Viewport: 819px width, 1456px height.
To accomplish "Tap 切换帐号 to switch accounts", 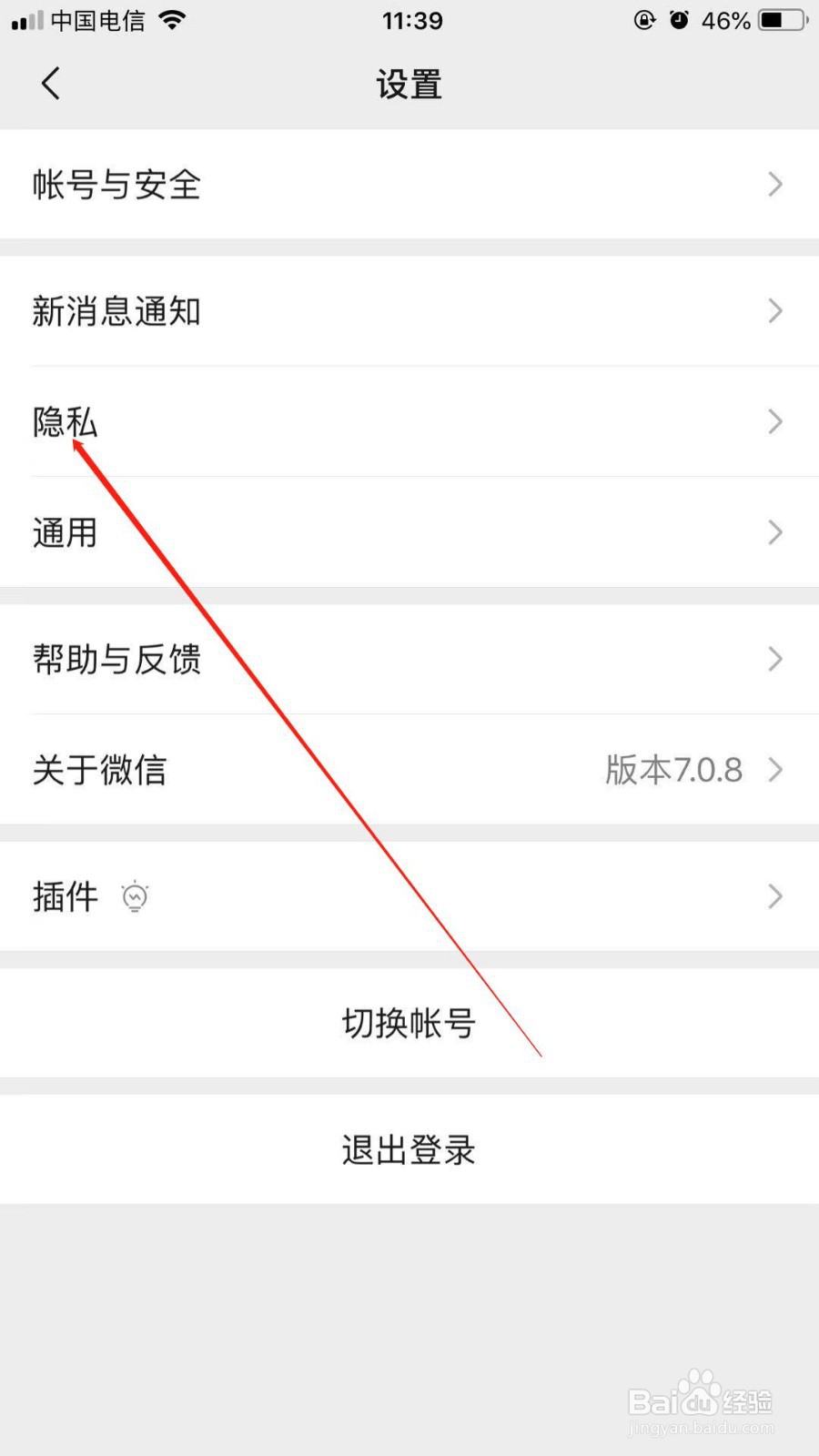I will pos(408,1023).
